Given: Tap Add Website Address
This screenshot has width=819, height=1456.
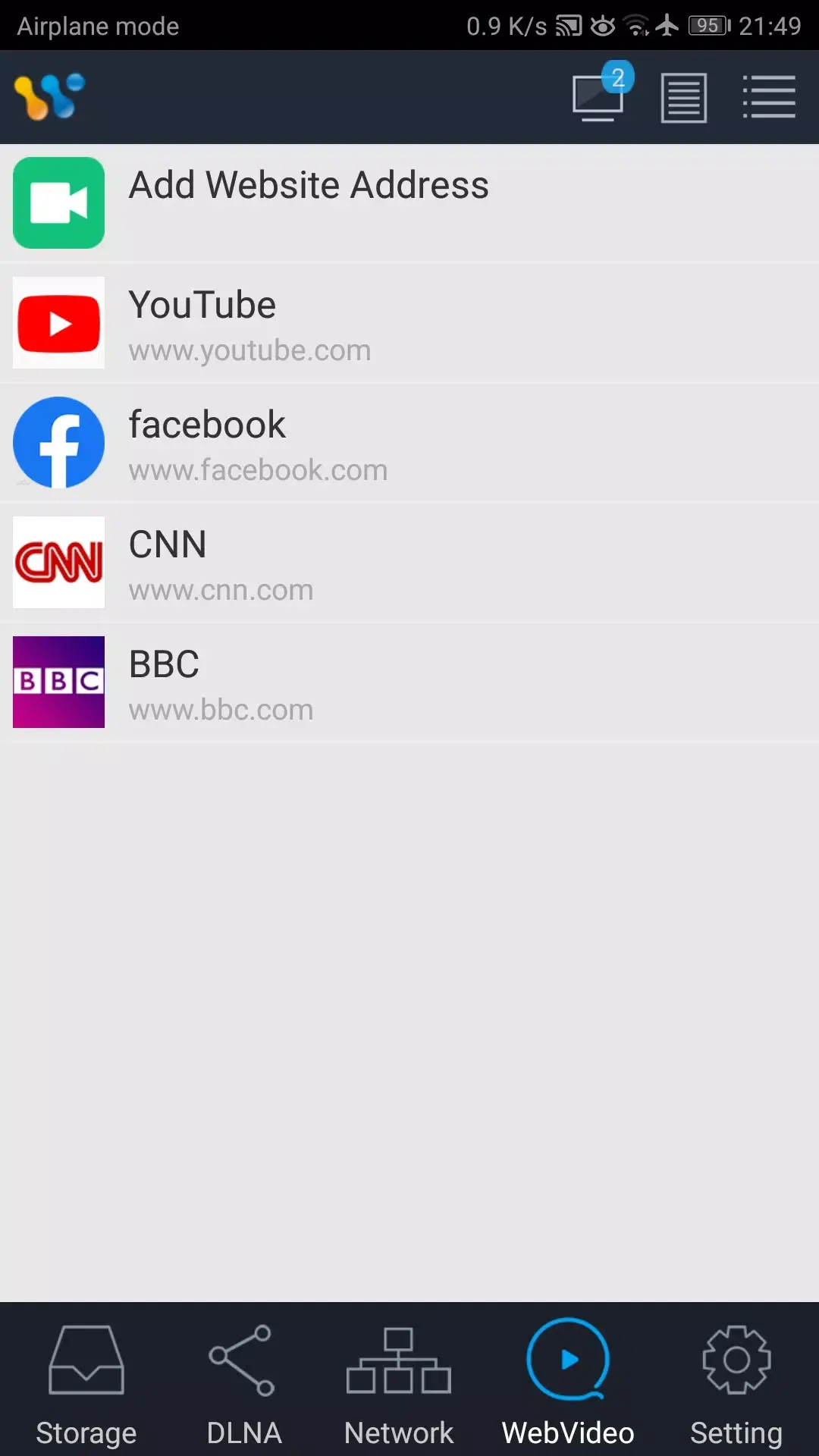Looking at the screenshot, I should click(x=309, y=185).
